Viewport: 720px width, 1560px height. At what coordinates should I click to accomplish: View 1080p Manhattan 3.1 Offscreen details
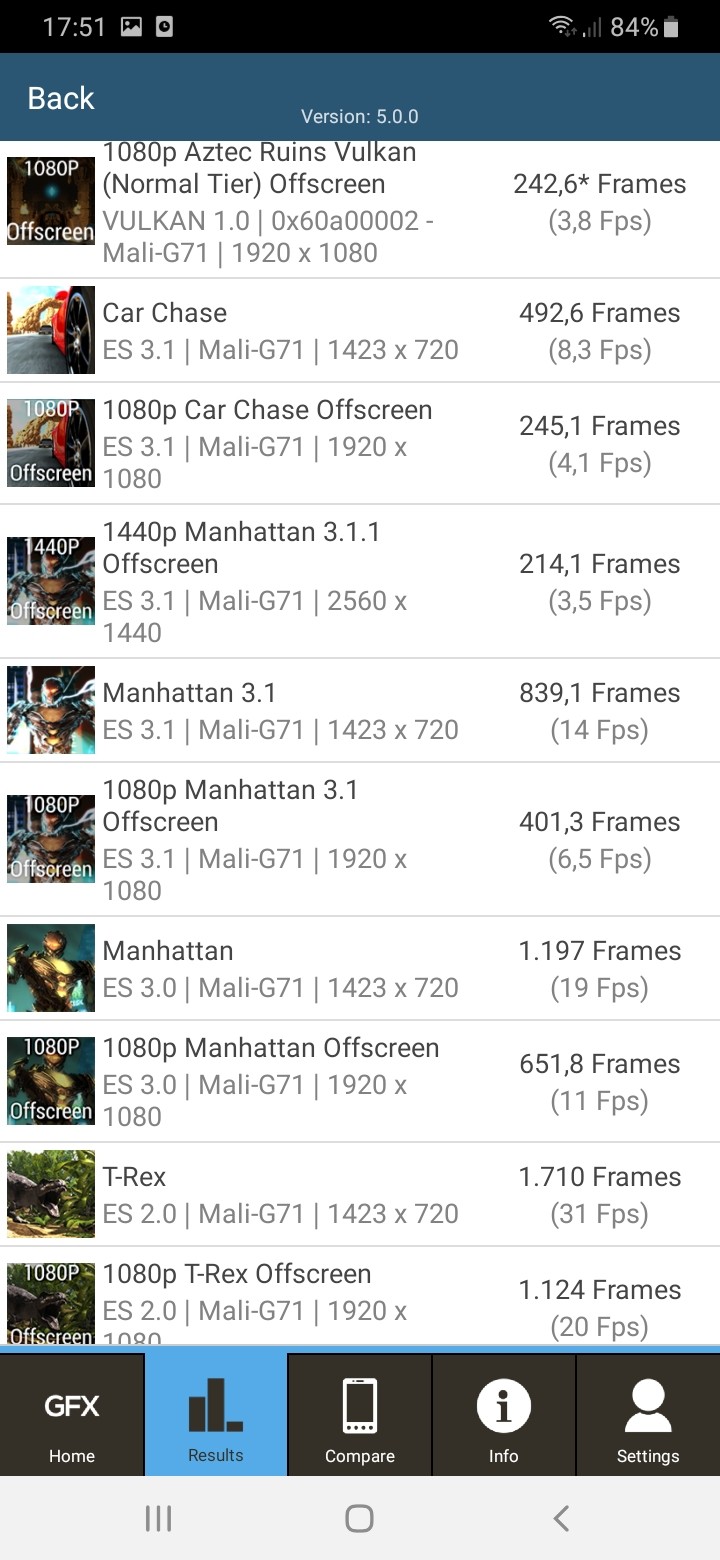click(360, 839)
